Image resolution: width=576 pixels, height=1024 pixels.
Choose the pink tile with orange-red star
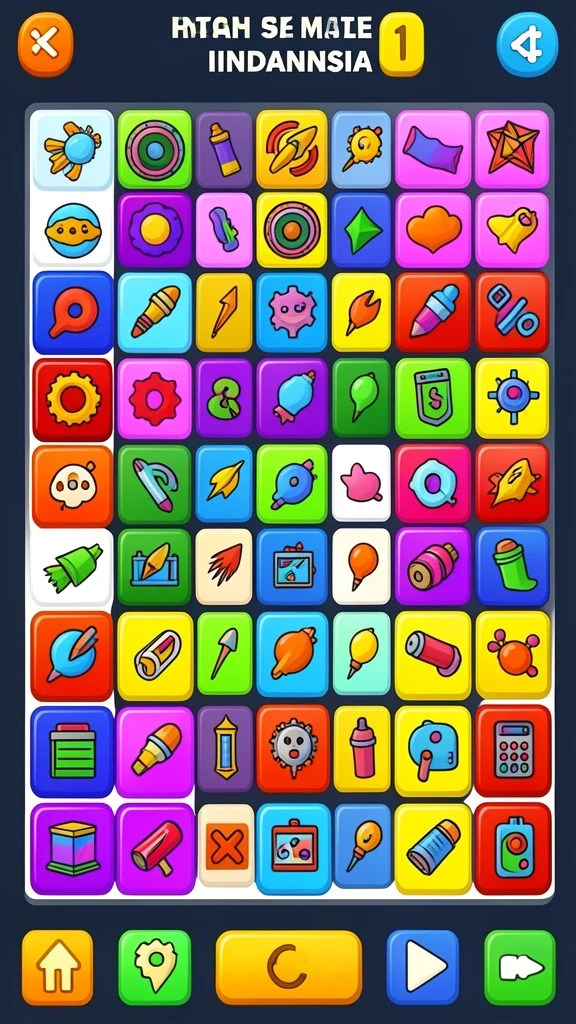point(512,149)
